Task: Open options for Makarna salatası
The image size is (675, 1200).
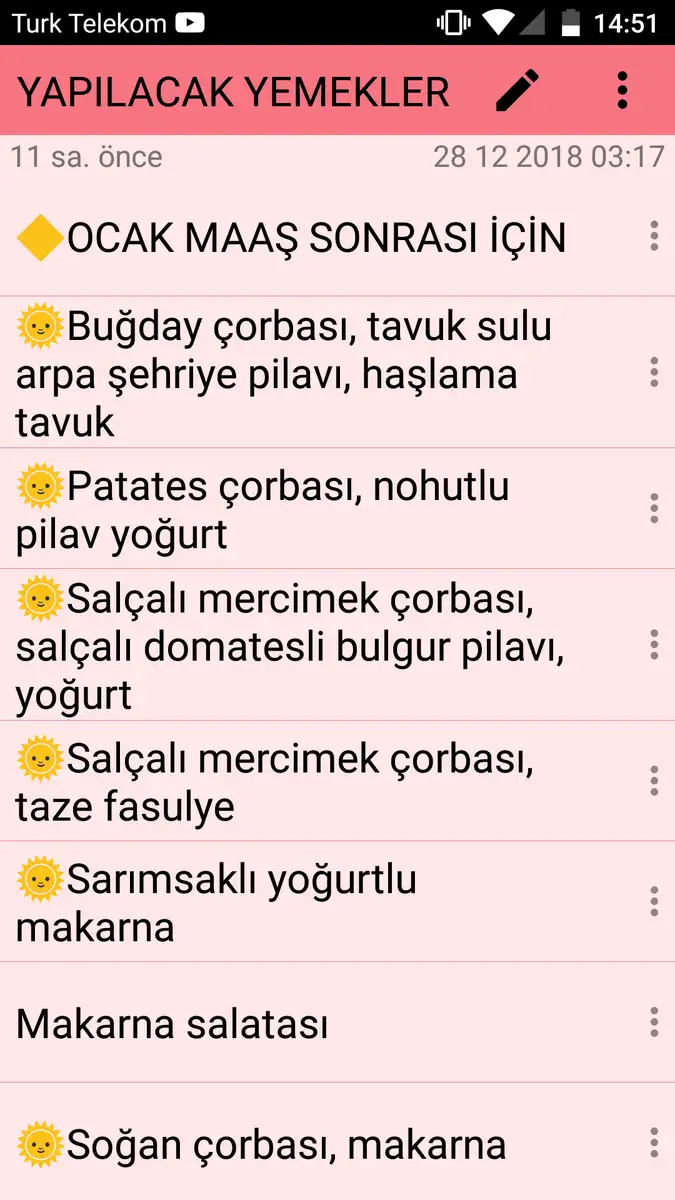Action: (654, 1022)
